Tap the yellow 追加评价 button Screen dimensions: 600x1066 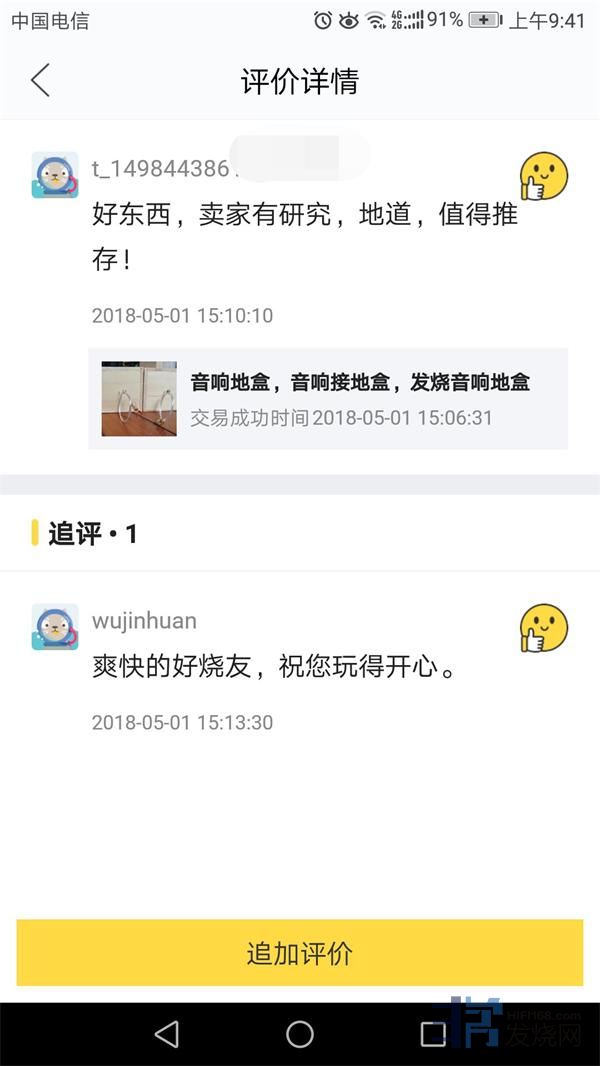[x=299, y=952]
